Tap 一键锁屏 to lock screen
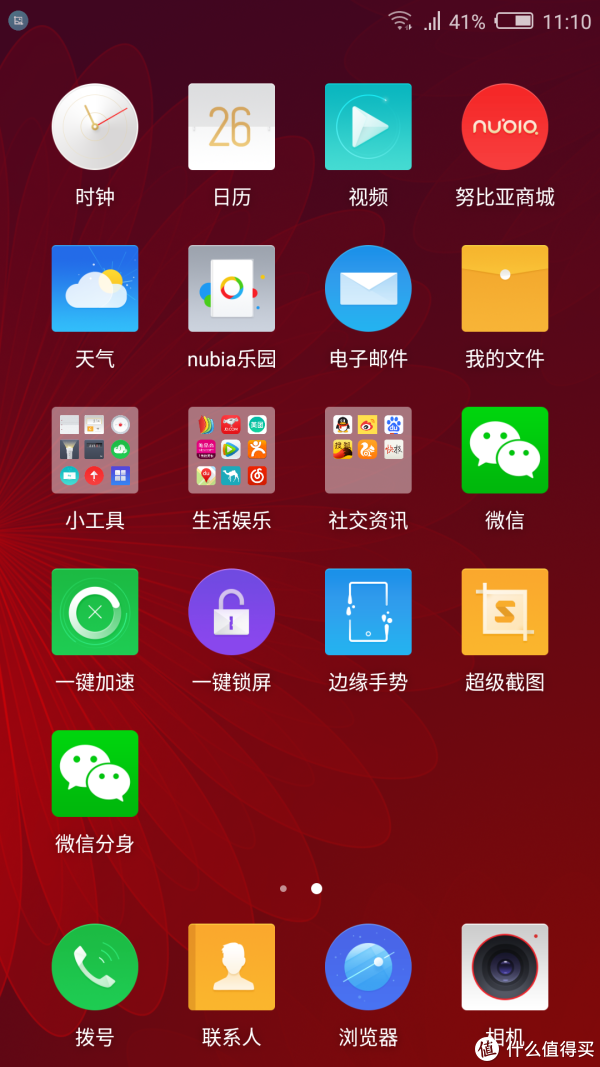This screenshot has height=1067, width=600. (x=231, y=612)
